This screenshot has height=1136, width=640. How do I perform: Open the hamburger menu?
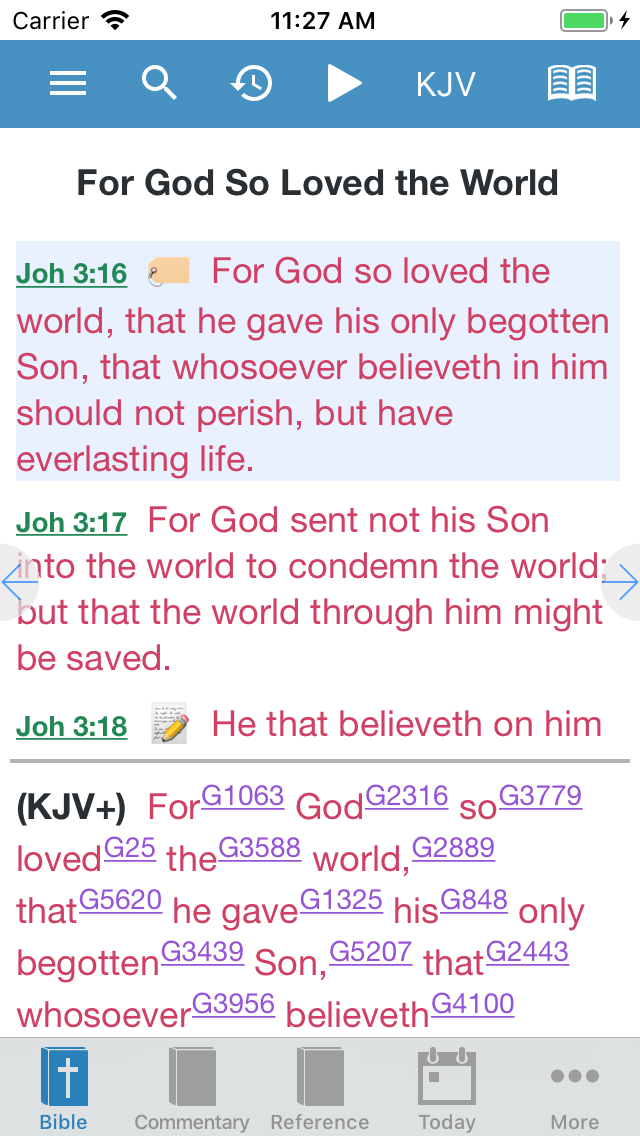click(x=67, y=84)
